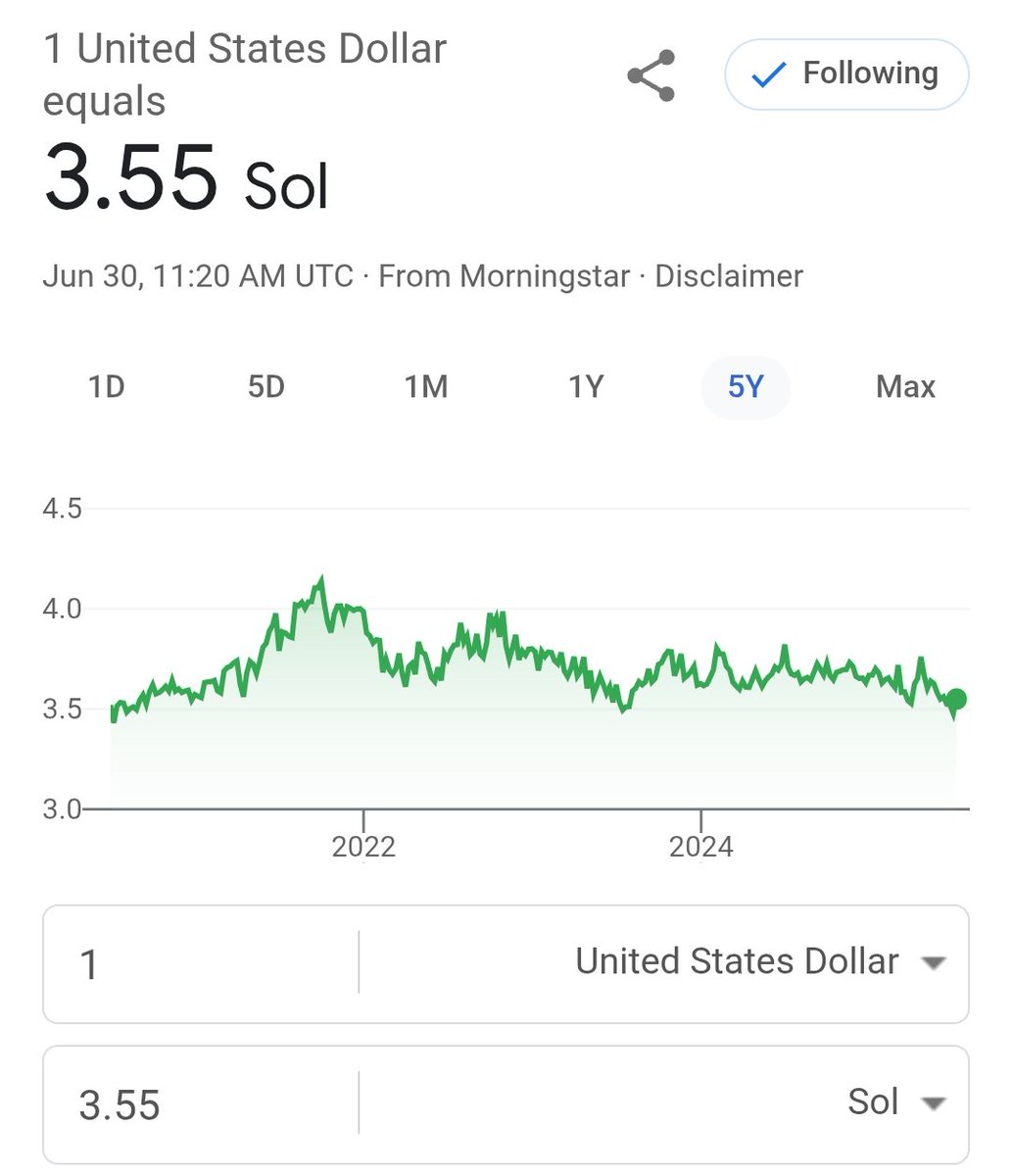Screen dimensions: 1012x1176
Task: Open the United States Dollar dropdown
Action: click(x=759, y=962)
